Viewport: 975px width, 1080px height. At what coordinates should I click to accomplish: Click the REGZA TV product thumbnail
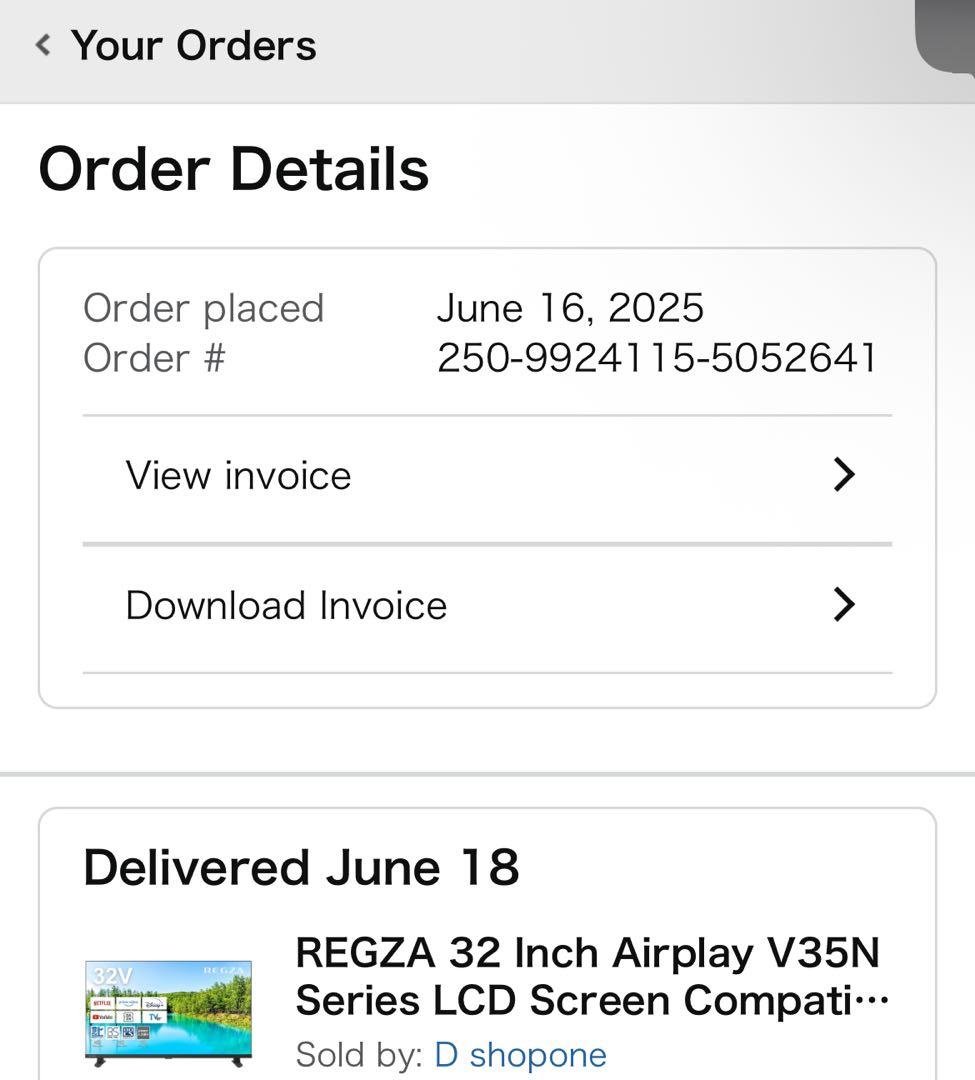166,1008
